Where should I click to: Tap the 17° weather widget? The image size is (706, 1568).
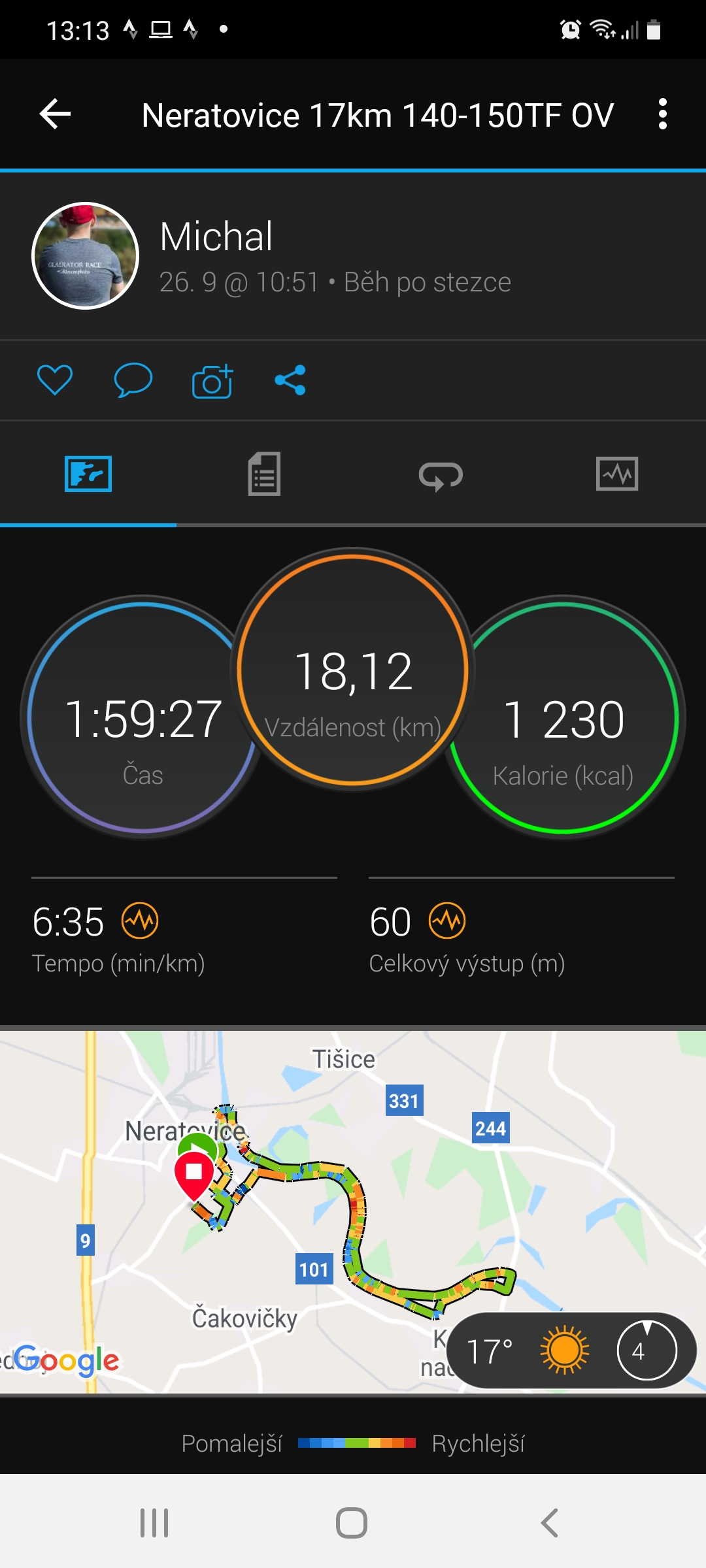(572, 1350)
